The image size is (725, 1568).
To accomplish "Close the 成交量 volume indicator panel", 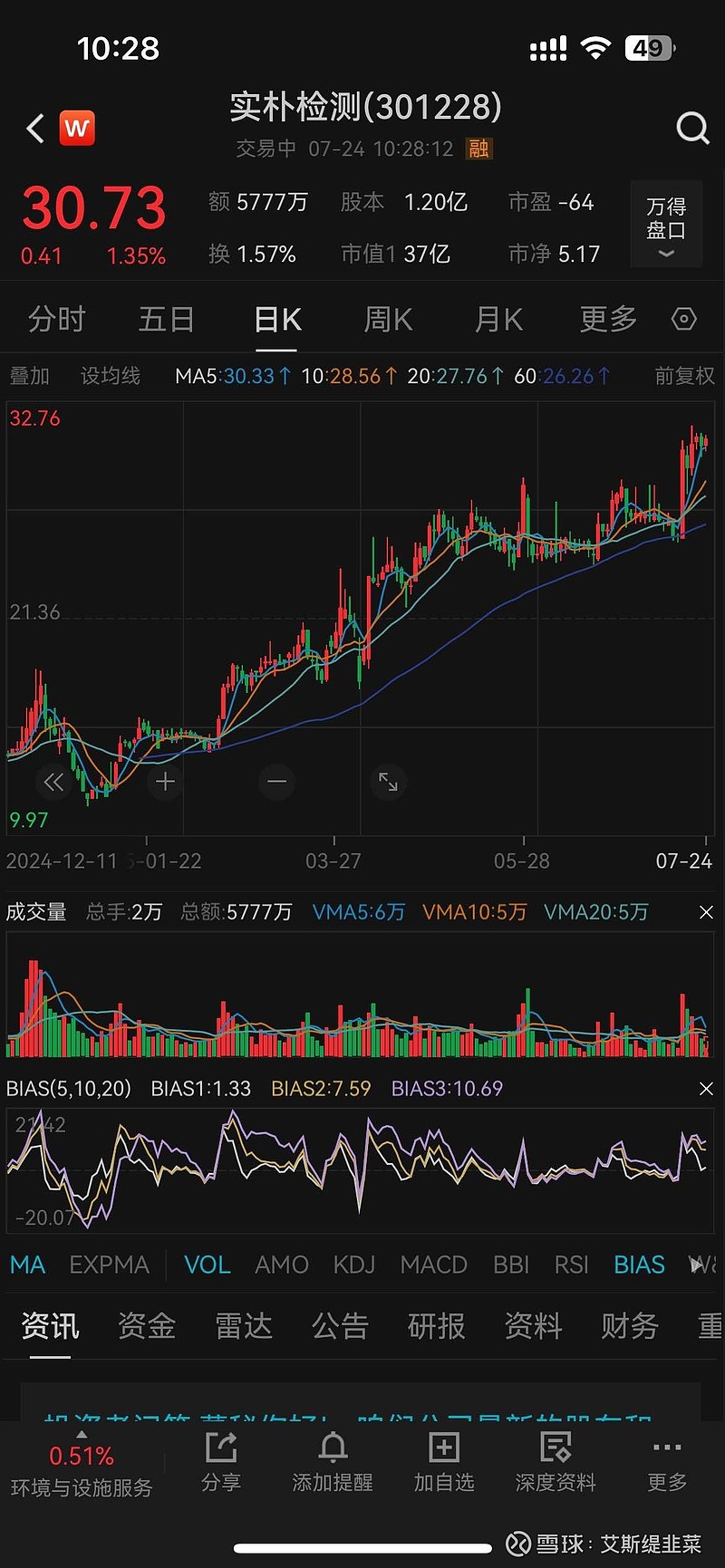I will click(706, 912).
